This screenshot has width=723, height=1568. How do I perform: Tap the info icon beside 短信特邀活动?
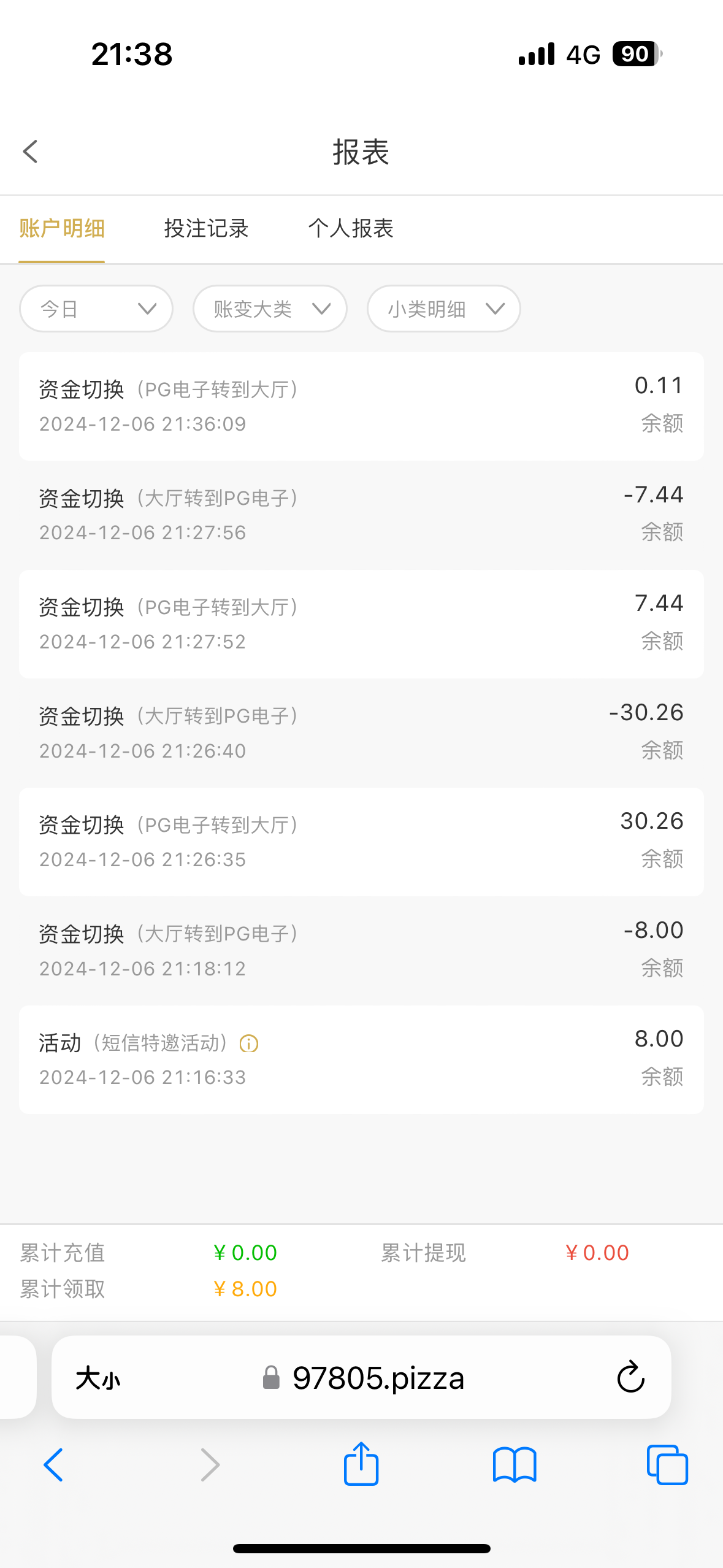(x=249, y=1043)
